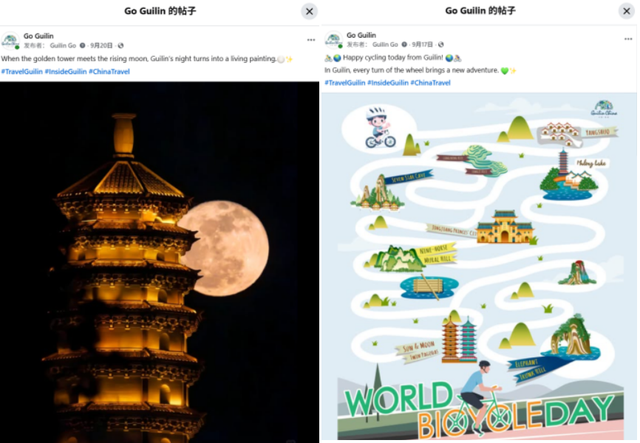Screen dimensions: 640x443
Task: Close the Happy cycling post dialog
Action: click(x=627, y=11)
